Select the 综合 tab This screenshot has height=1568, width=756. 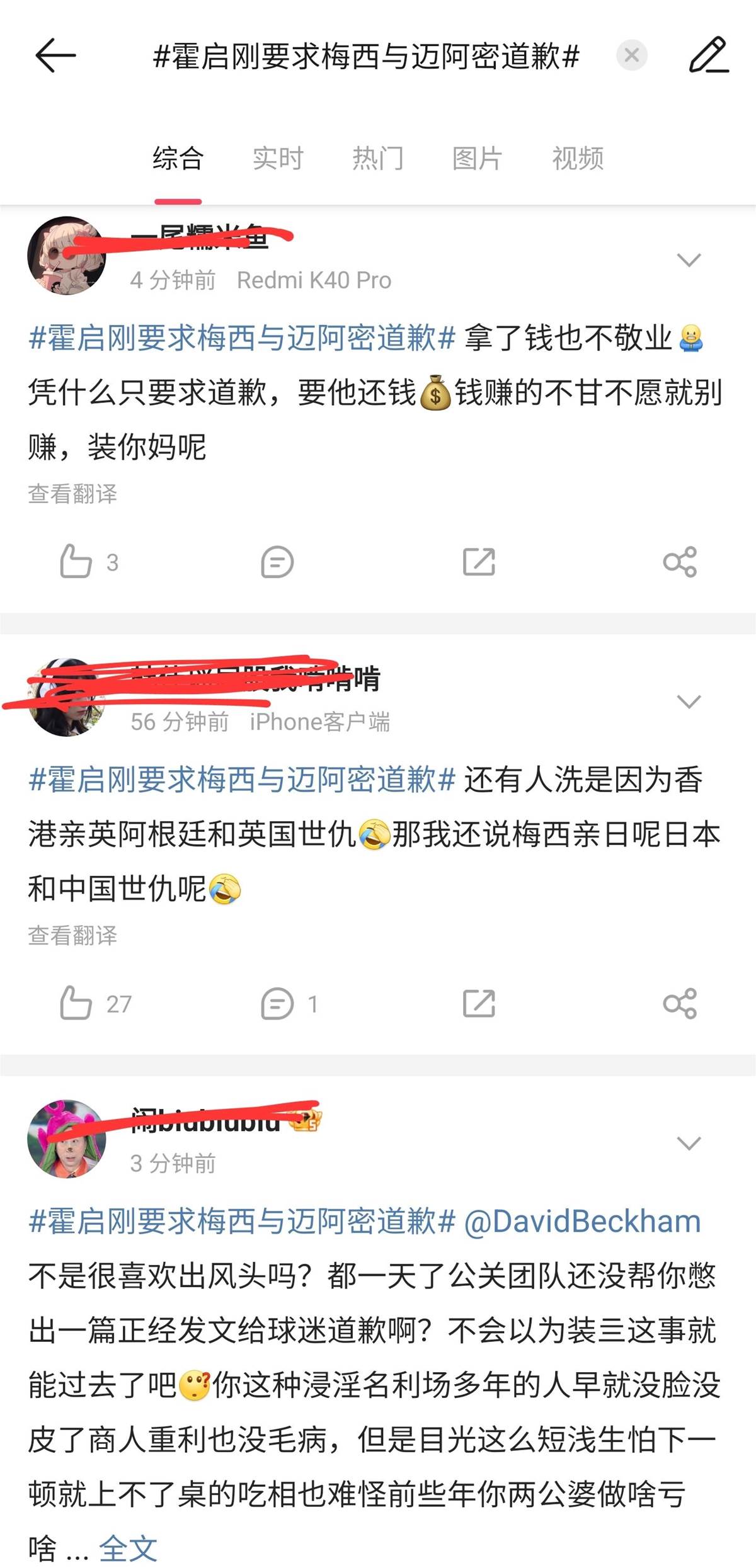tap(178, 158)
